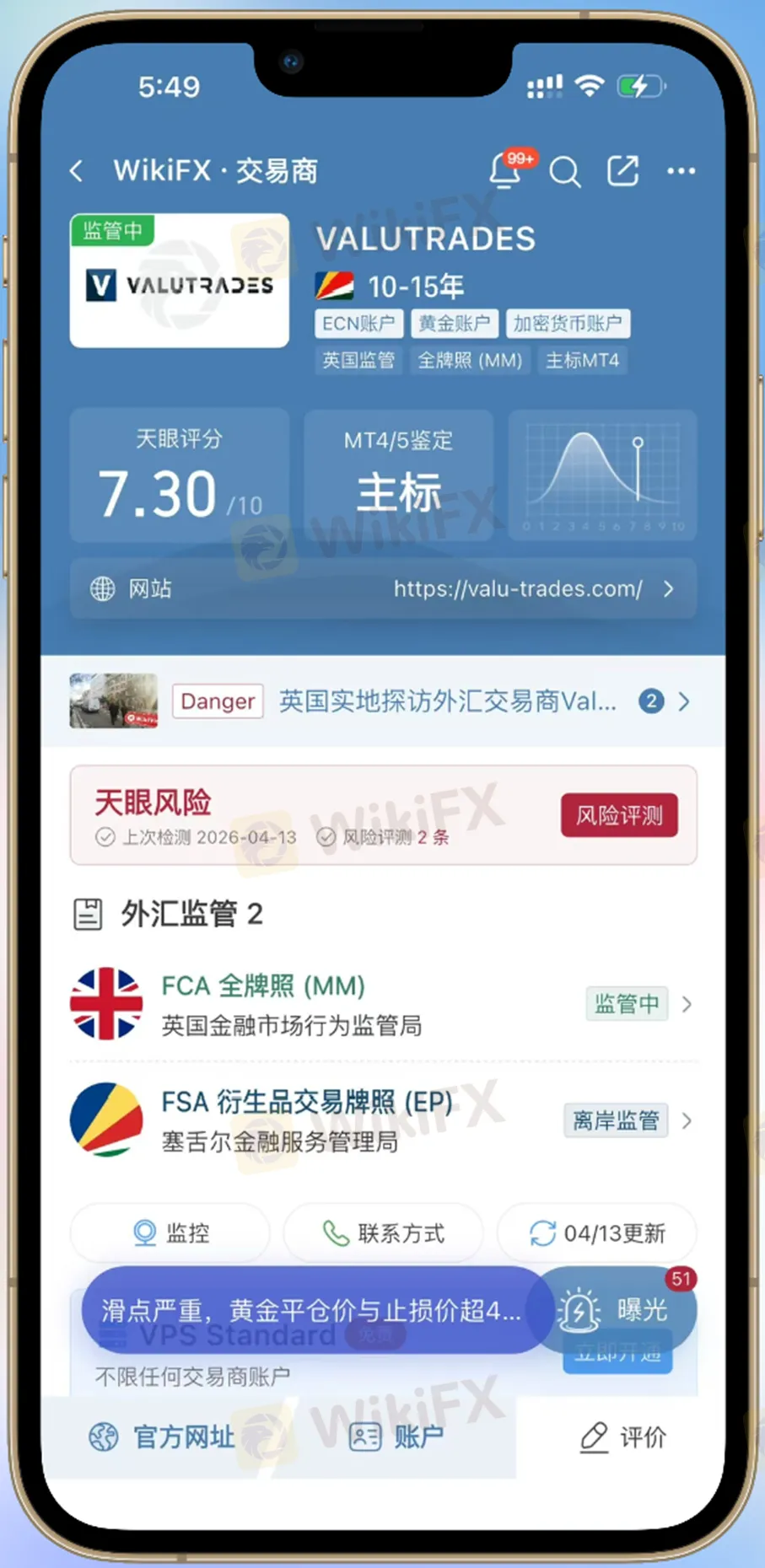765x1568 pixels.
Task: Open FSA 衍生品交易牌照 (EP) details
Action: (383, 1120)
